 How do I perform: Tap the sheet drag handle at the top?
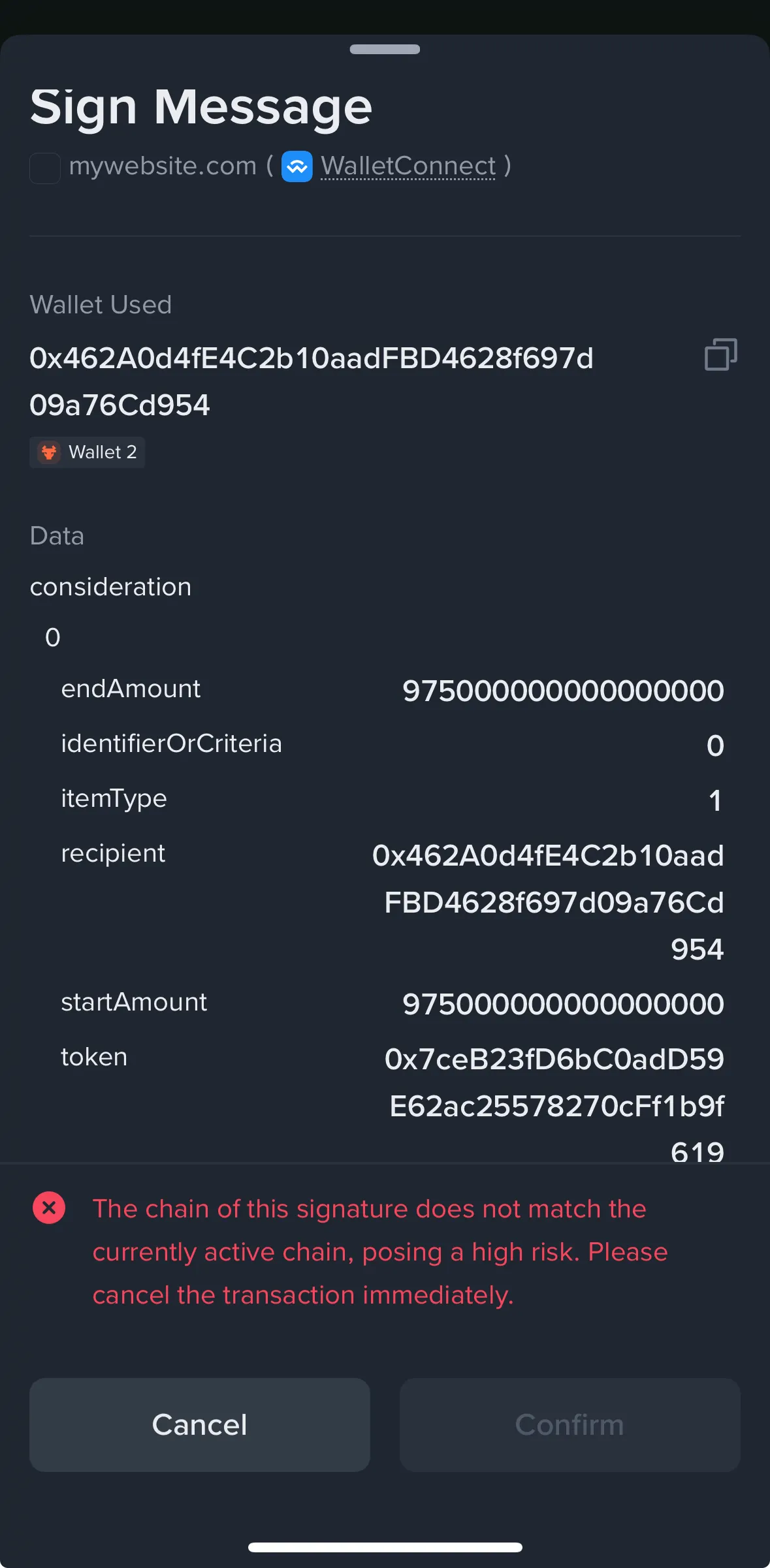click(x=385, y=49)
